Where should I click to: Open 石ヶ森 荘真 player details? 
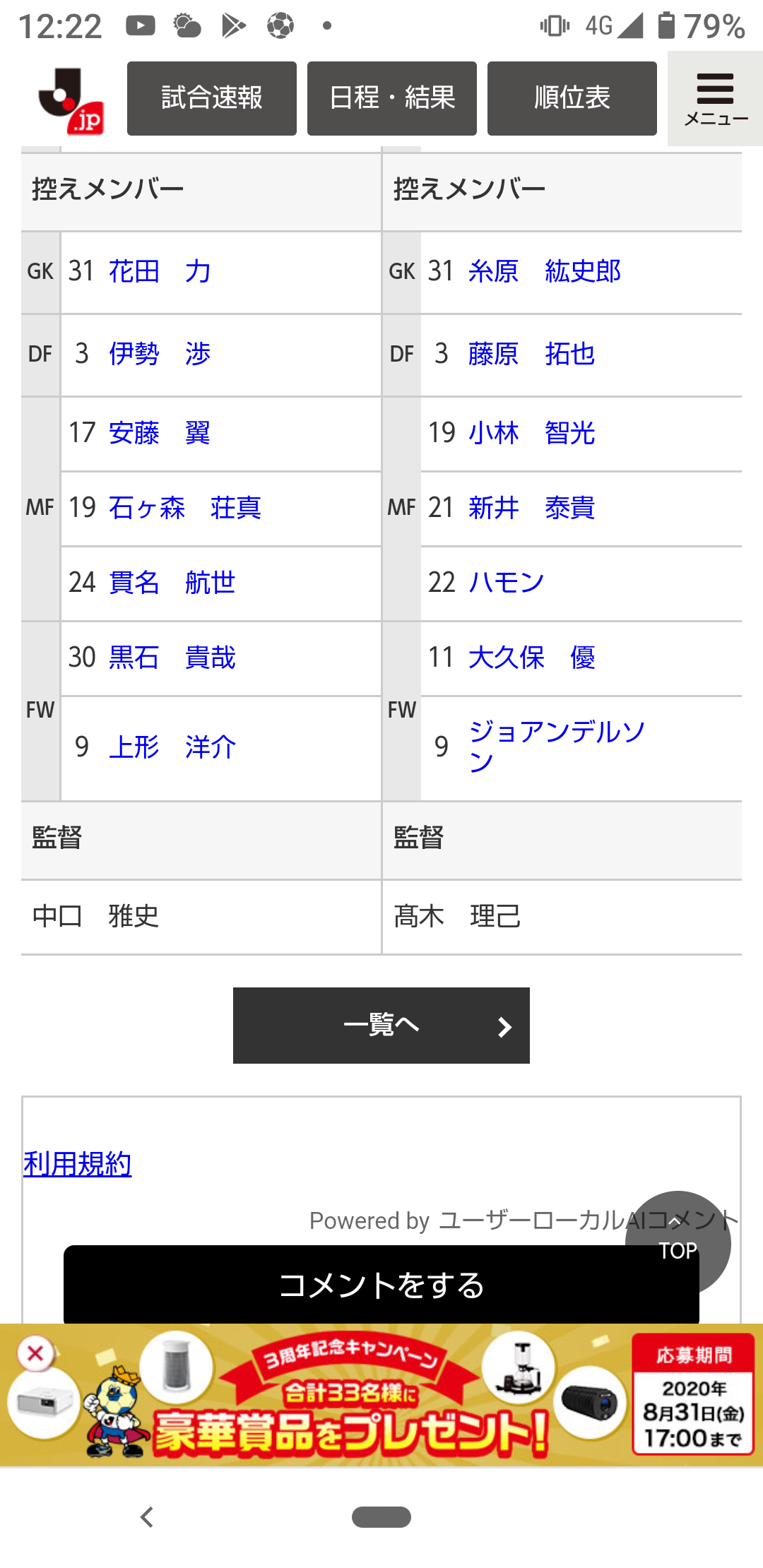(184, 508)
